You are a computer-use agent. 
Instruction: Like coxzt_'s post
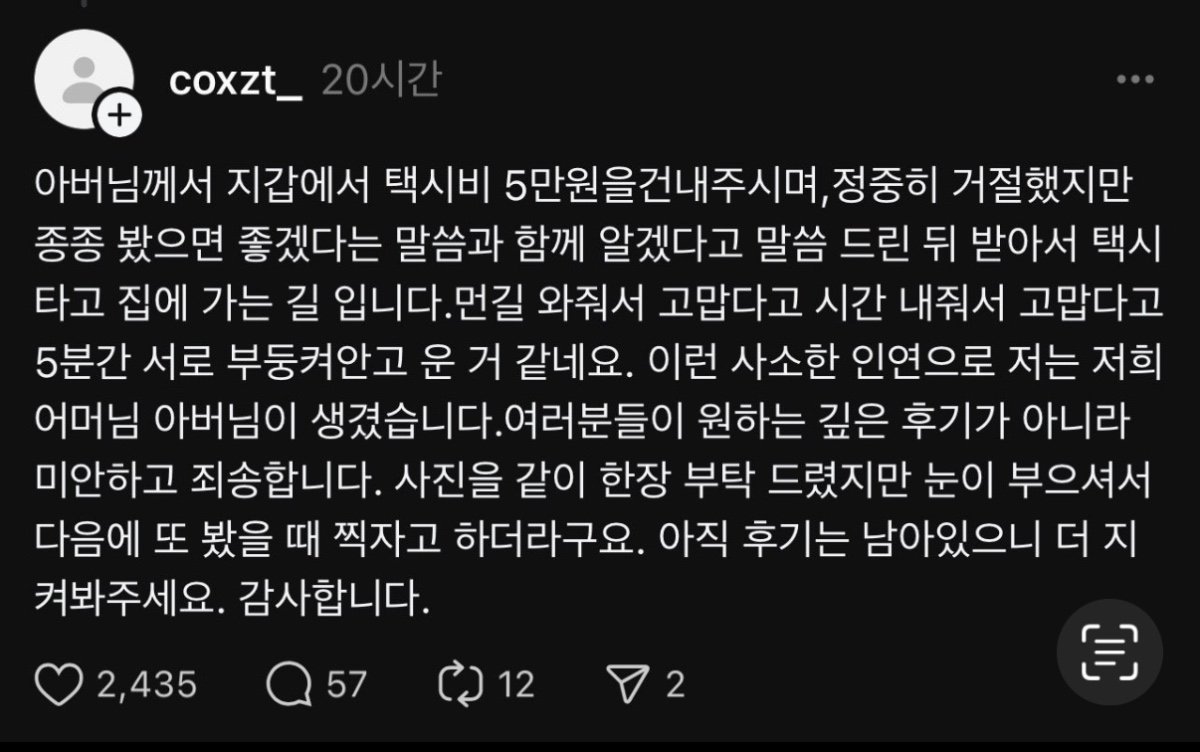59,685
